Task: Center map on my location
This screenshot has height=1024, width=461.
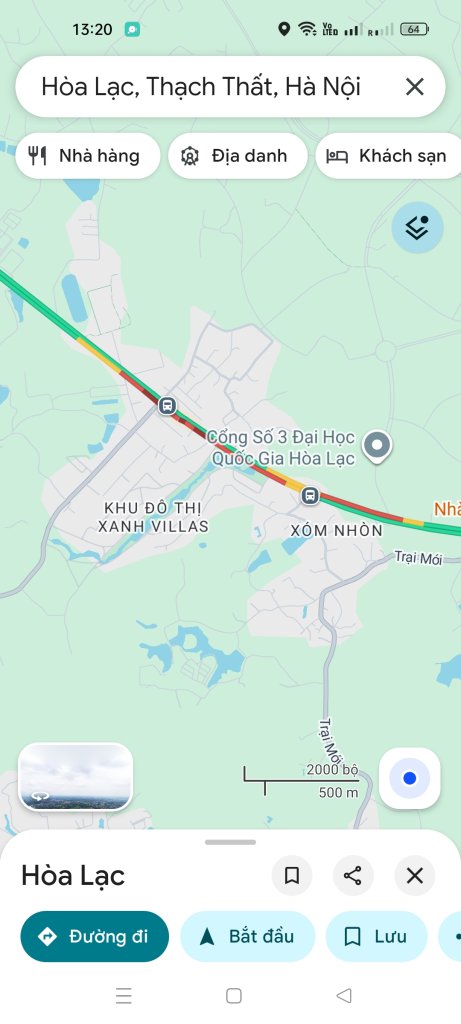Action: coord(410,778)
